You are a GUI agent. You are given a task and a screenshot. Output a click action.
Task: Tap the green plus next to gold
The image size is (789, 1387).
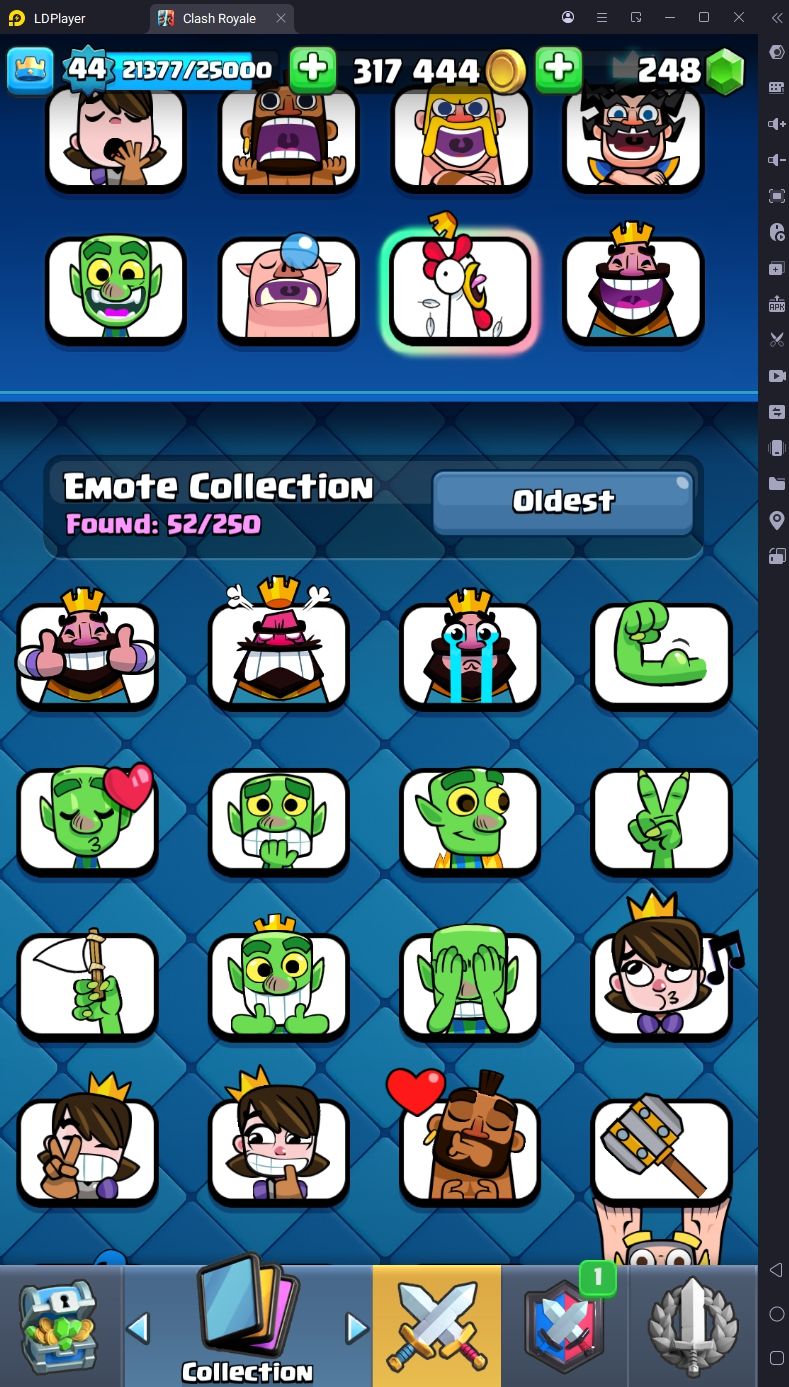coord(559,69)
